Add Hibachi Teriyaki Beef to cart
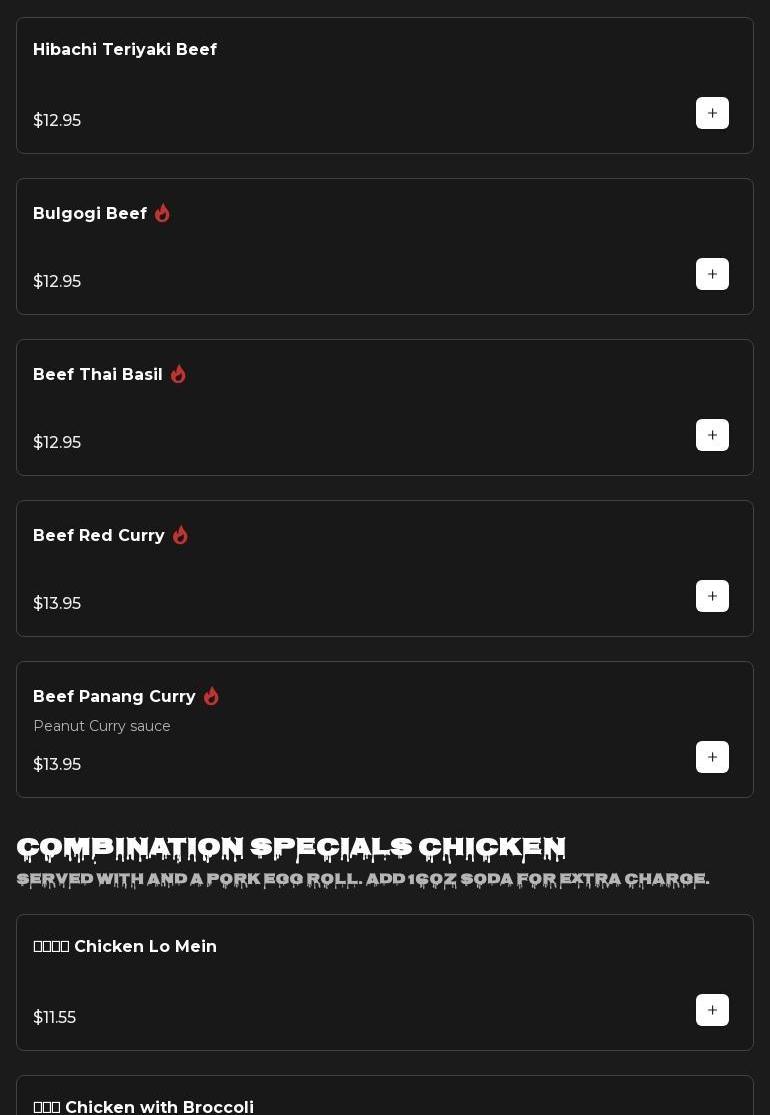770x1115 pixels. tap(712, 113)
